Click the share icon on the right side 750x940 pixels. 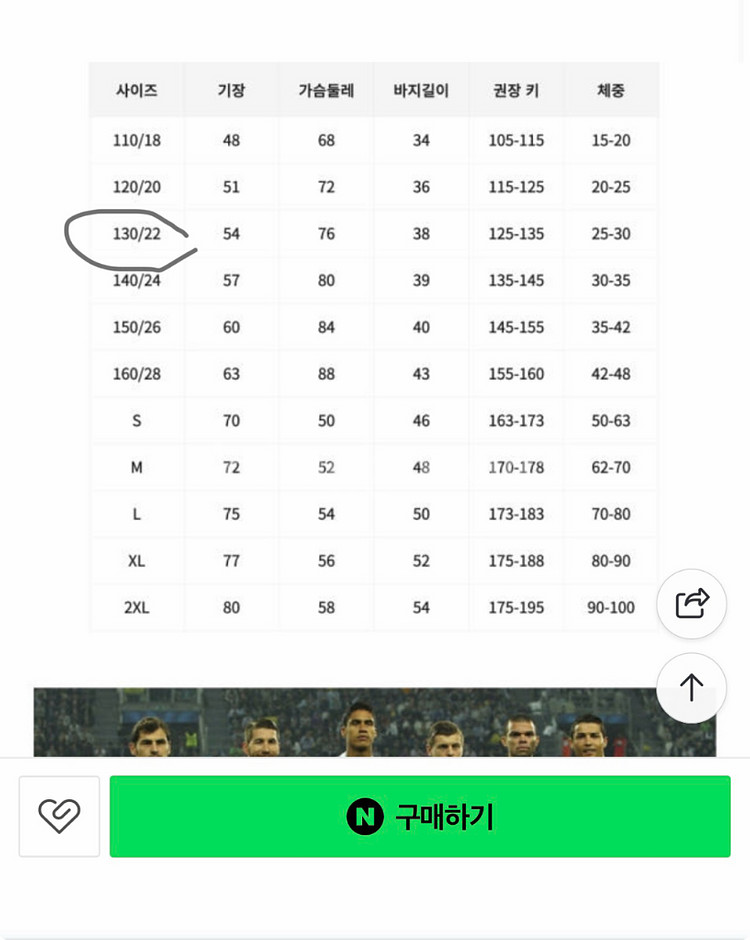tap(691, 604)
